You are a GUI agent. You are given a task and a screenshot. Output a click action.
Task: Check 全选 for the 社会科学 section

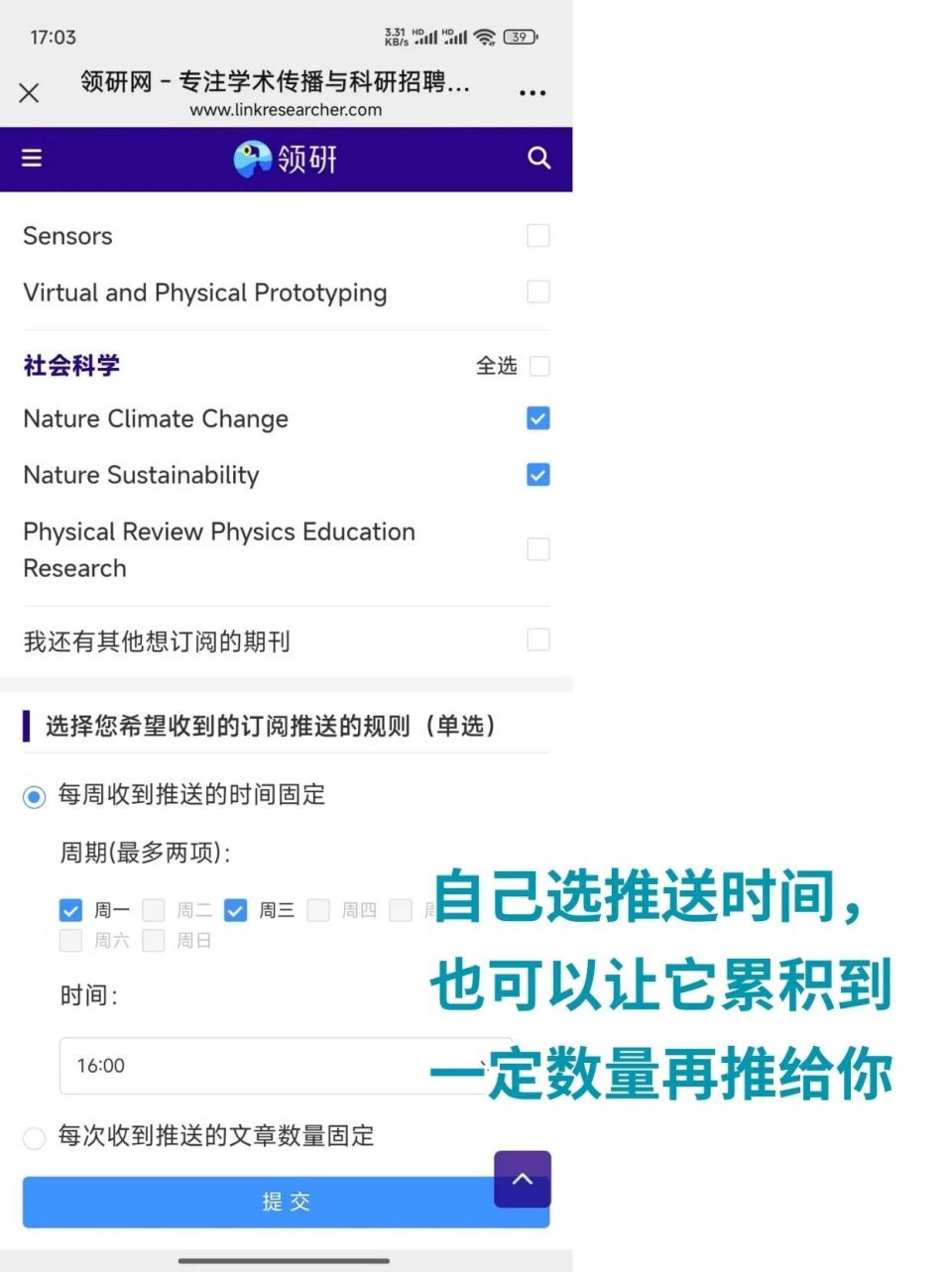pos(538,366)
